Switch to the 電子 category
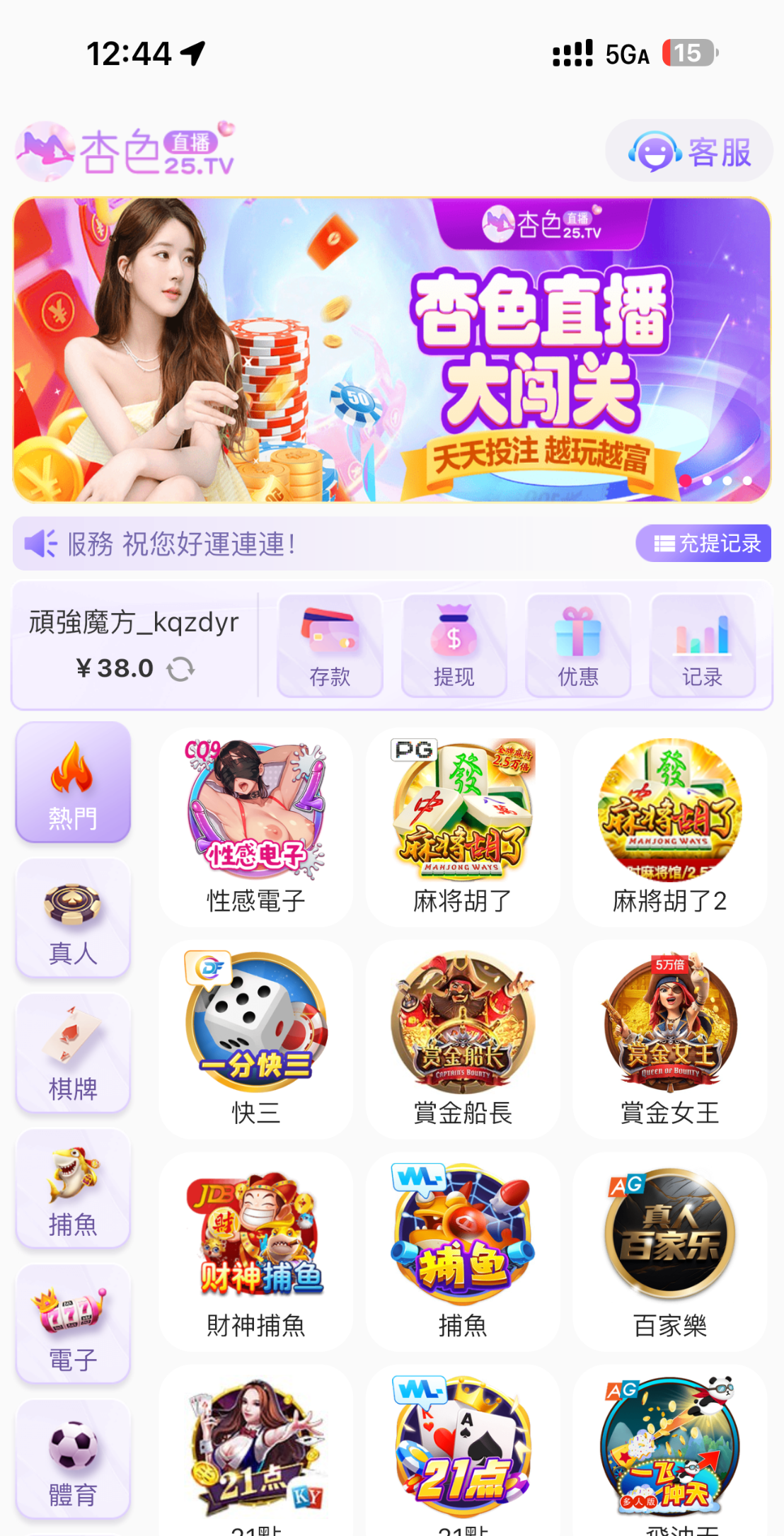 (73, 1324)
